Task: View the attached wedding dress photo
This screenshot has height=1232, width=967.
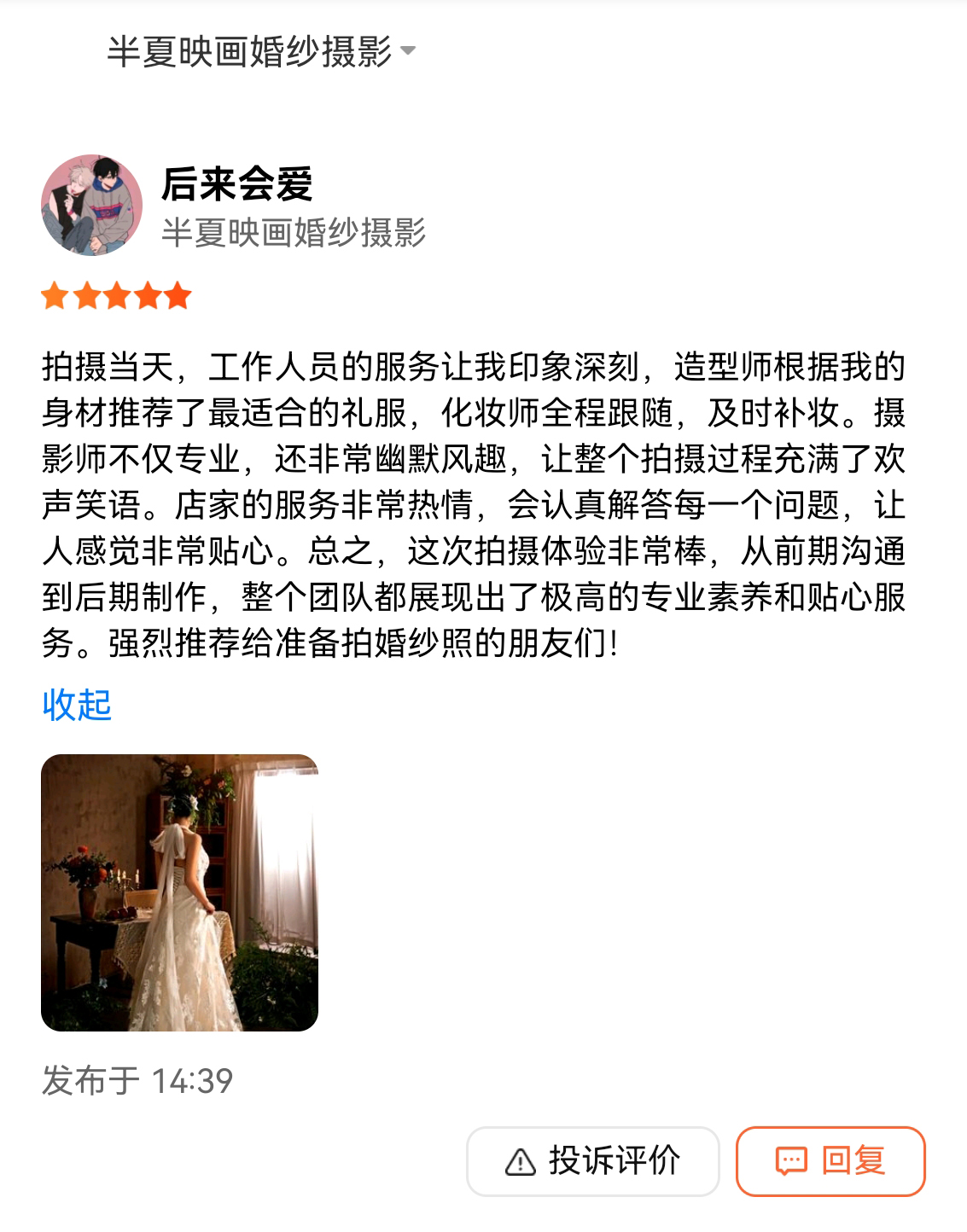Action: point(179,892)
